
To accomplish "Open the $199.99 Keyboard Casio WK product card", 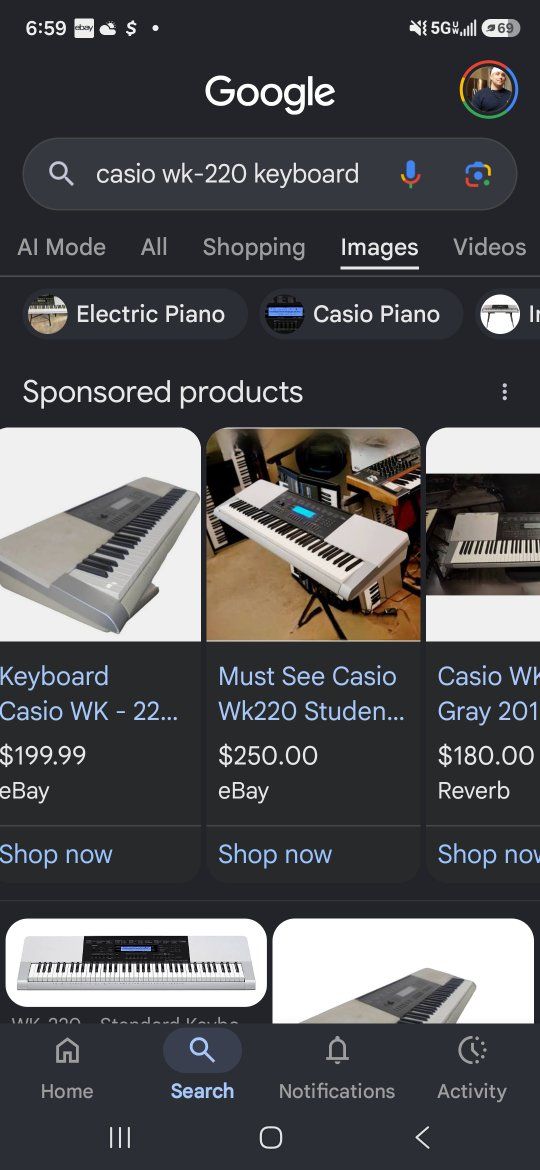I will coord(100,654).
